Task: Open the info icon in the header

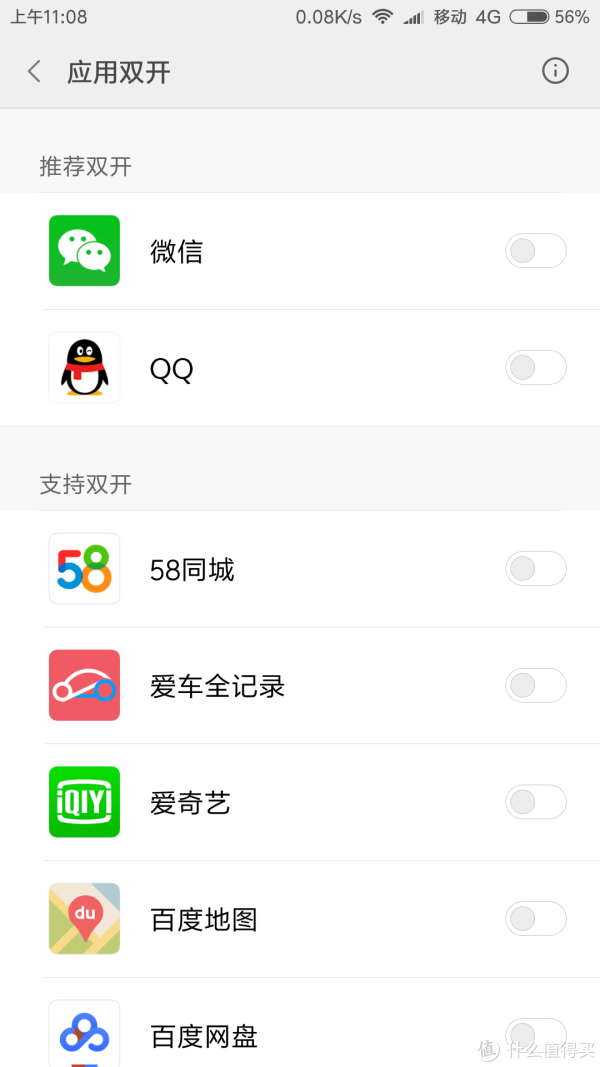Action: click(x=555, y=71)
